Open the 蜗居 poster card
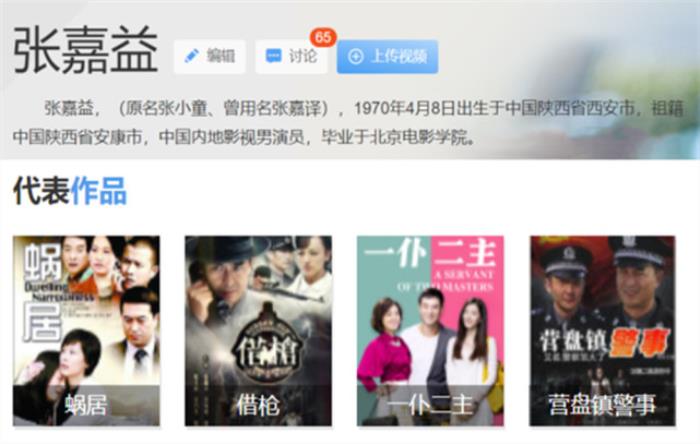 (x=86, y=330)
